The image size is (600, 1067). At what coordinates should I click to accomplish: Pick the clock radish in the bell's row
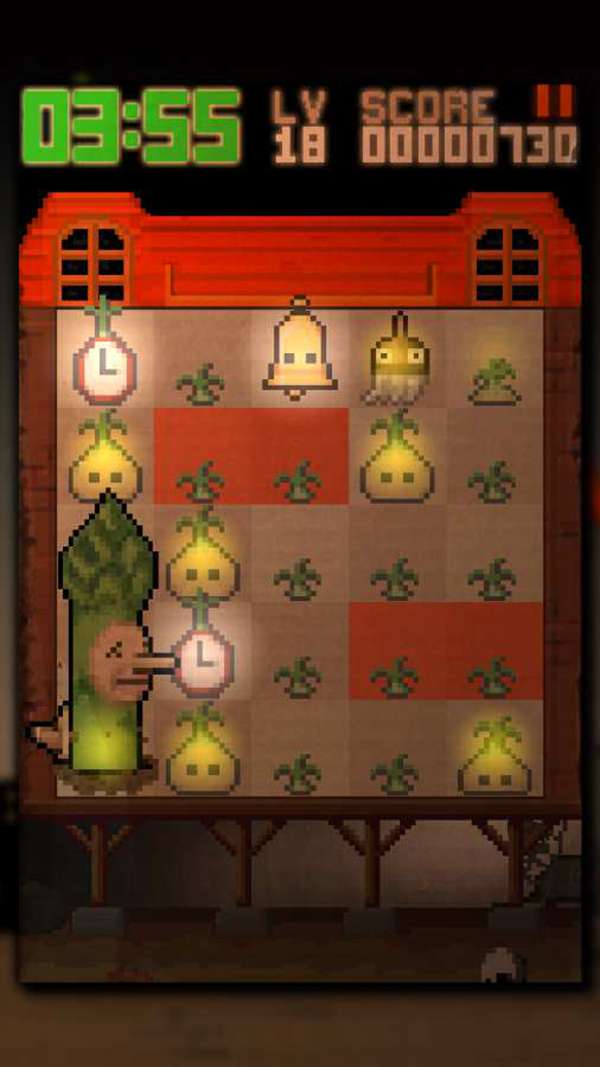[105, 360]
